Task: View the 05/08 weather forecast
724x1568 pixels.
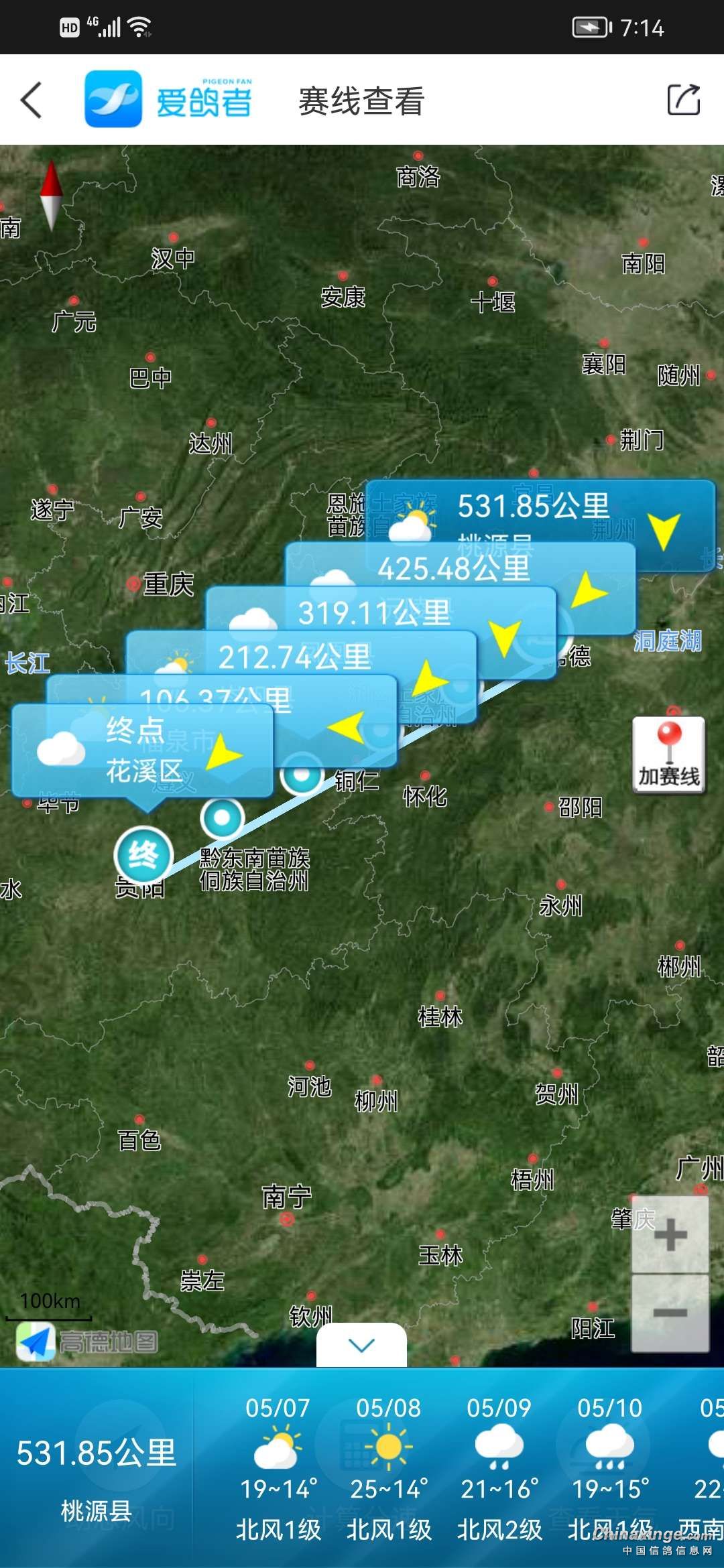Action: click(x=389, y=1467)
